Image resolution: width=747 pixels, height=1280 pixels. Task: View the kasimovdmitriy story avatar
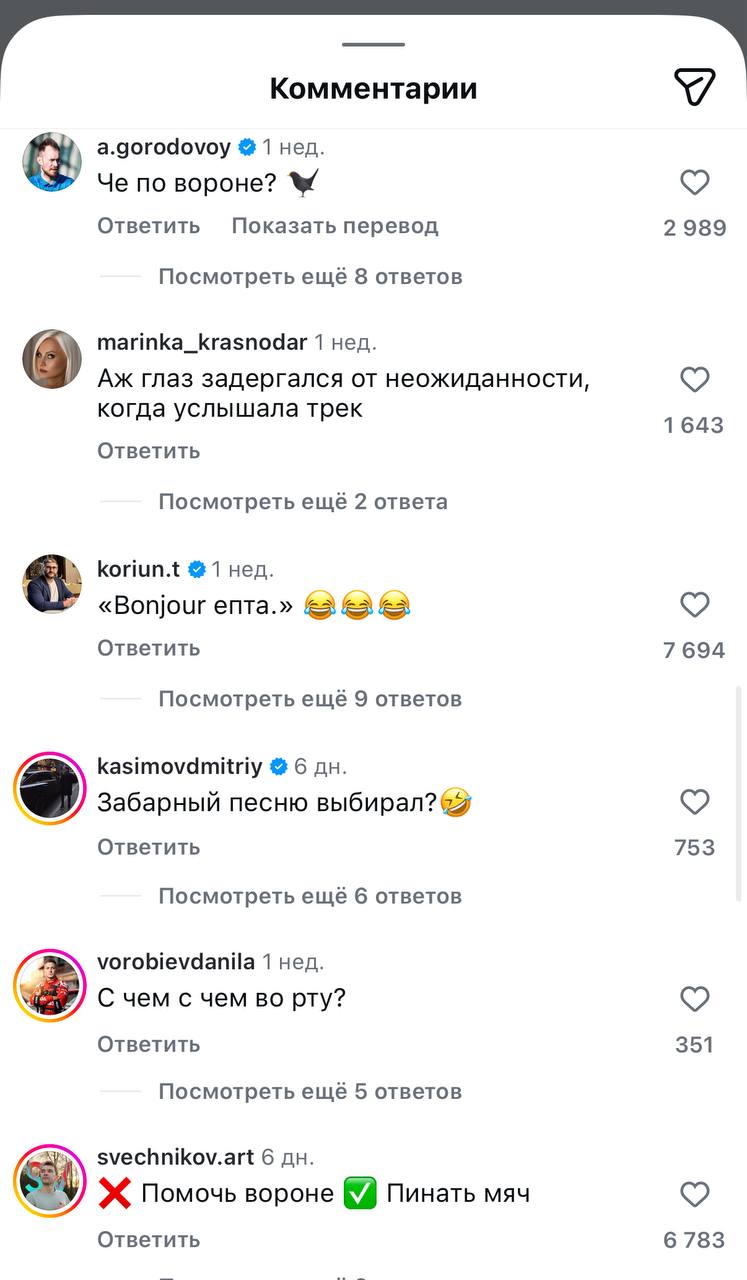(50, 788)
